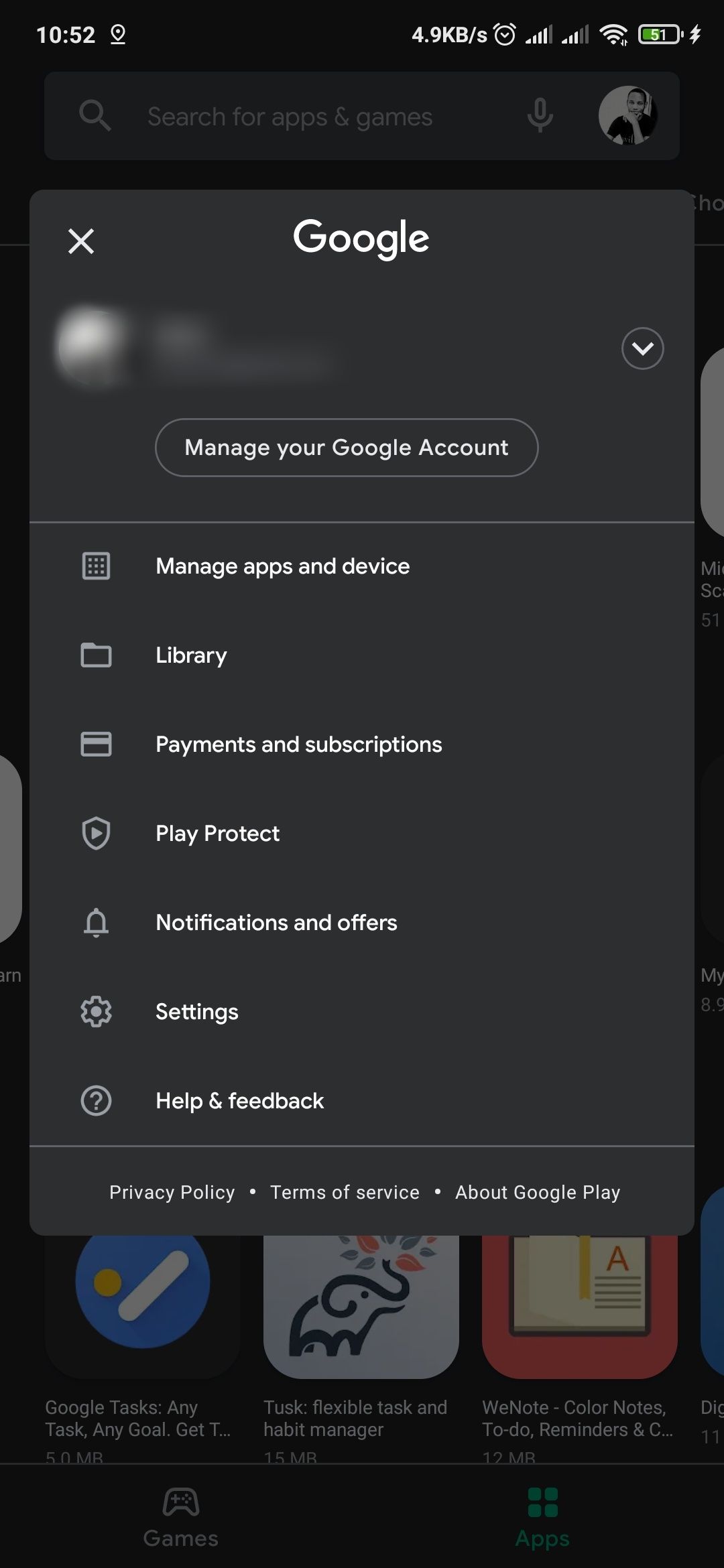This screenshot has height=1568, width=724.
Task: Open the Manage apps and device icon
Action: (x=96, y=566)
